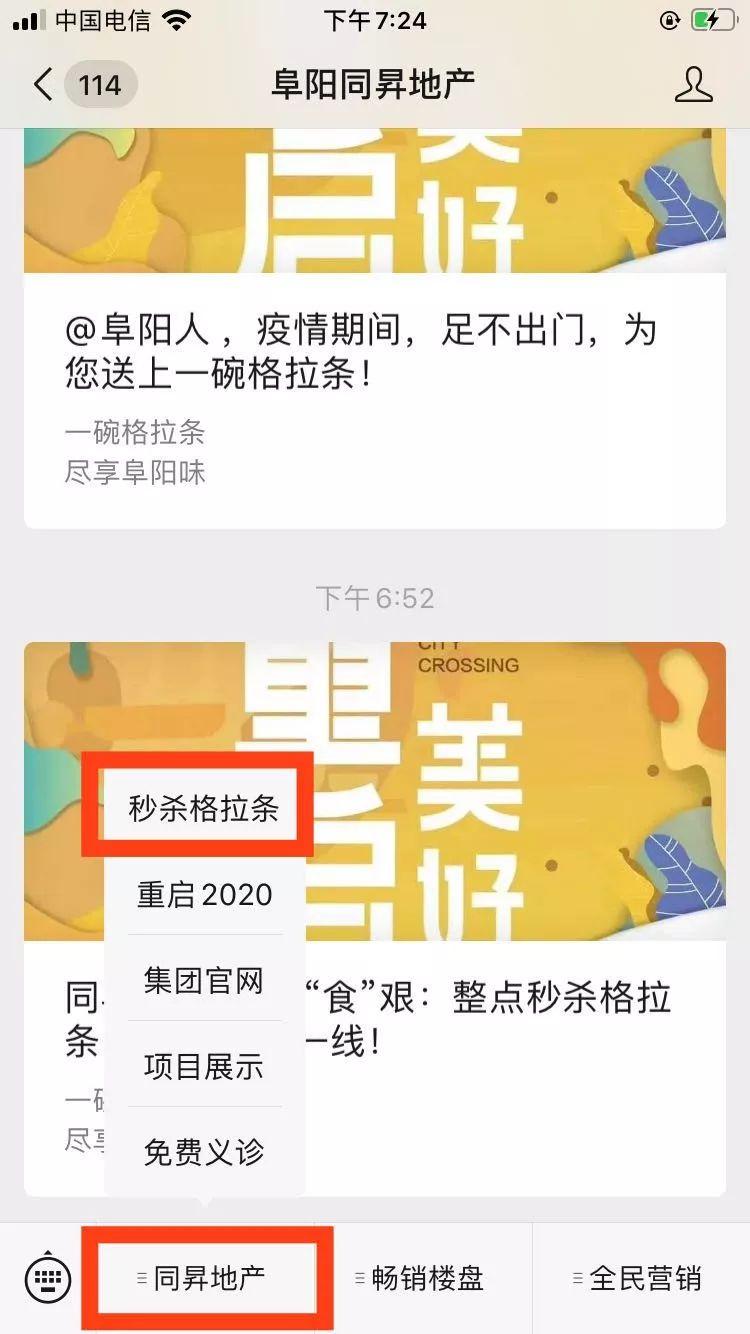Open 重启2020 menu item
The image size is (750, 1334).
tap(204, 894)
